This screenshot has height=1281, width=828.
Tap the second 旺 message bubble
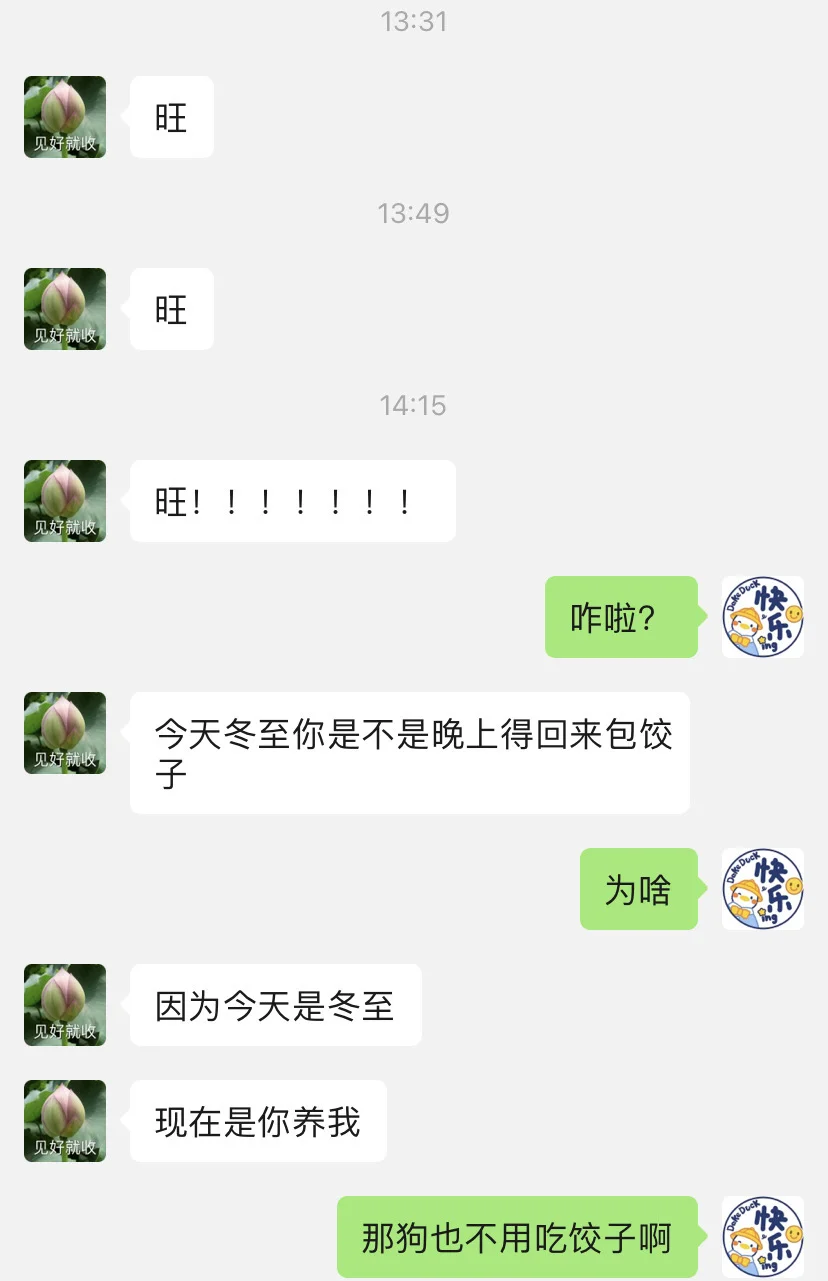tap(171, 309)
